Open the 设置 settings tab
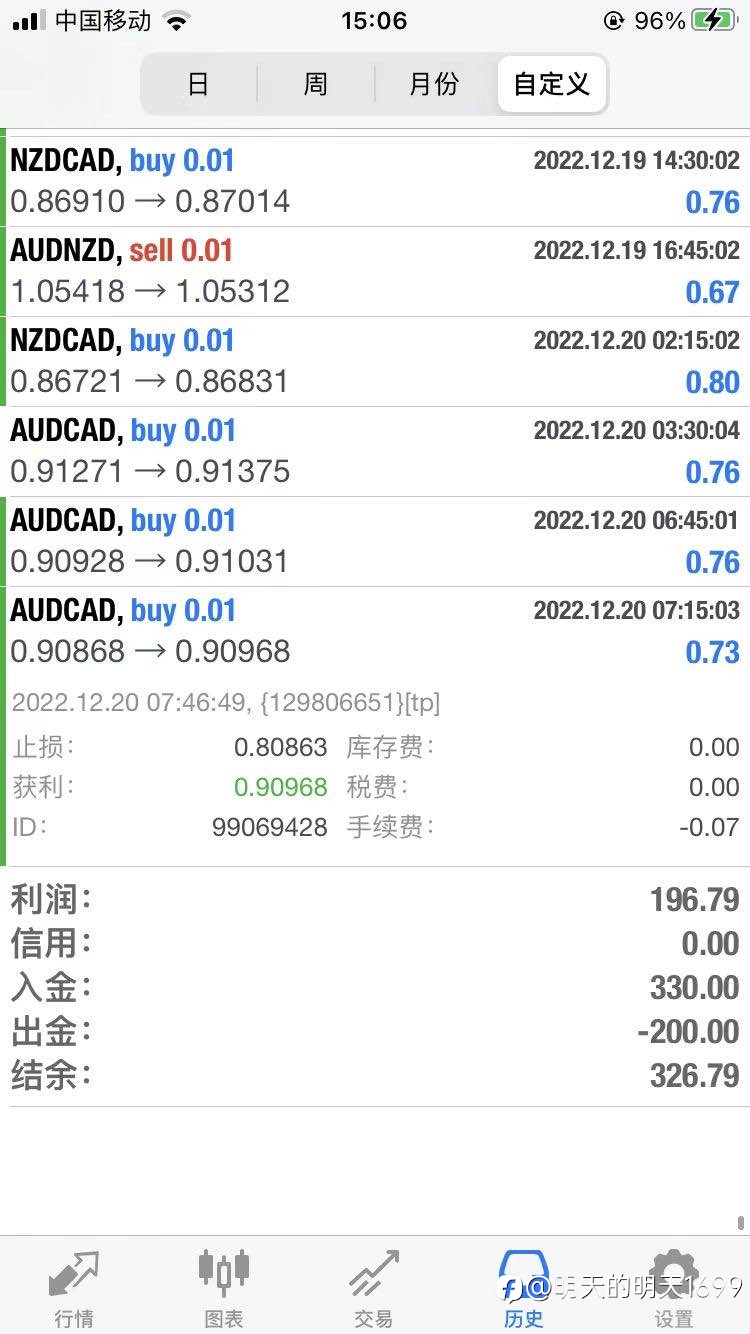750x1334 pixels. [x=674, y=1287]
